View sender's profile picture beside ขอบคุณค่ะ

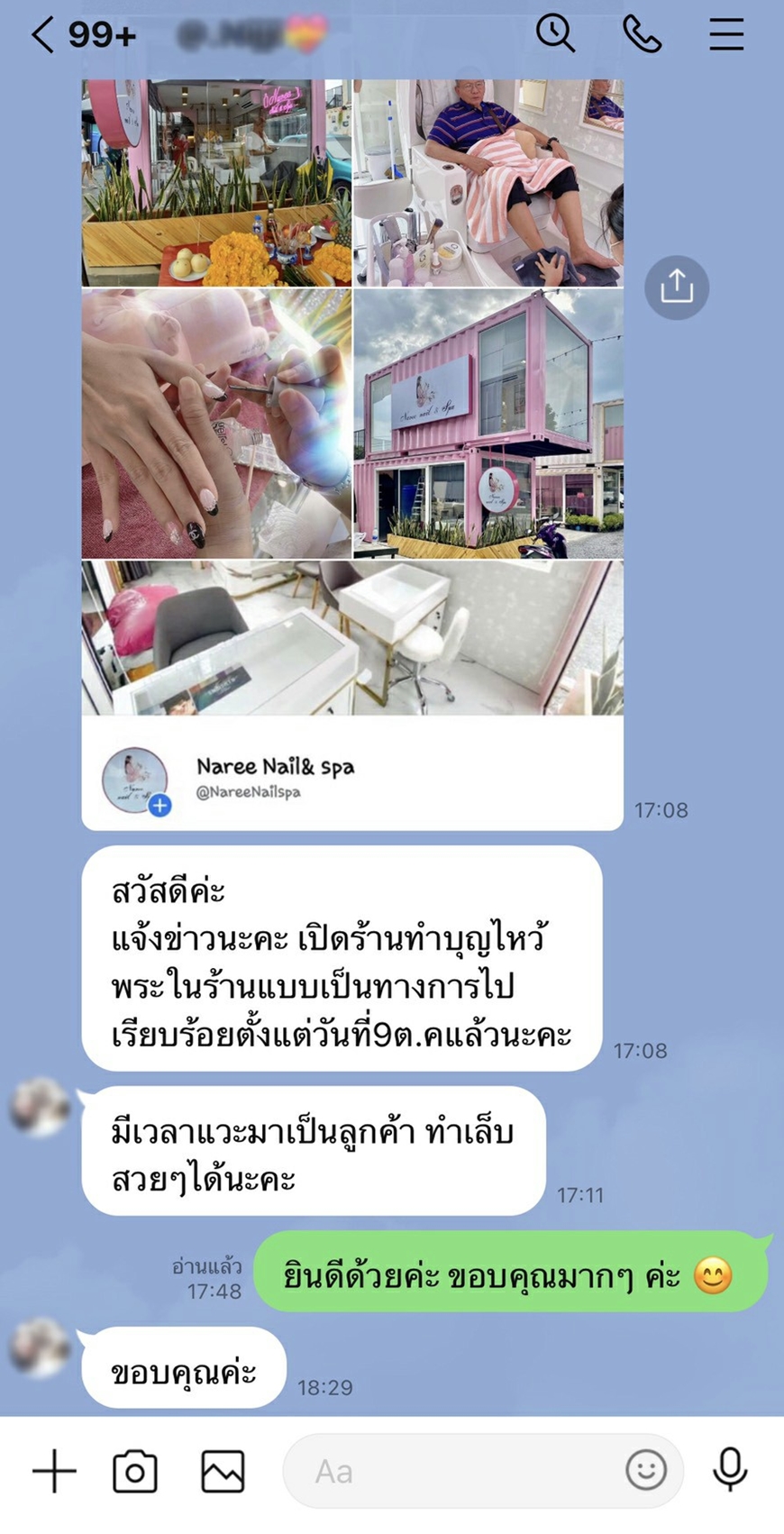pos(40,1347)
